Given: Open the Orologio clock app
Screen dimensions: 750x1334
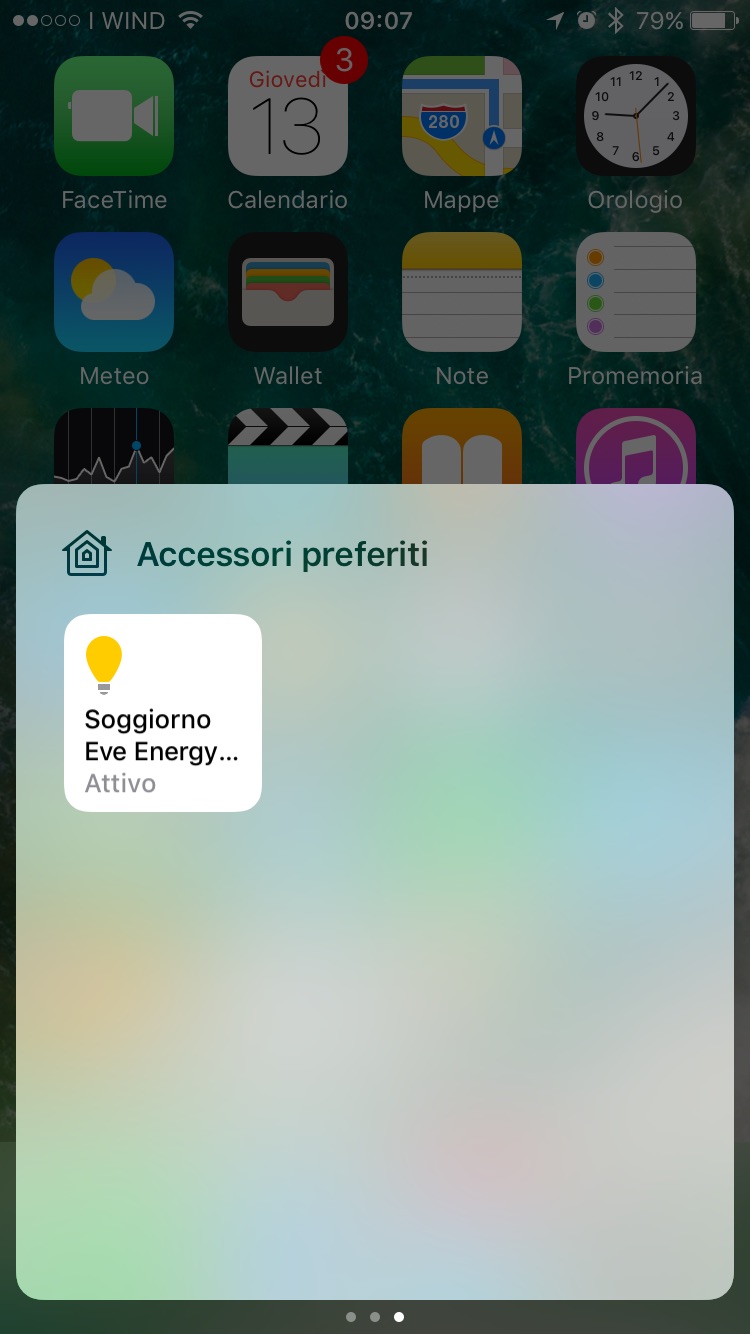Looking at the screenshot, I should point(635,116).
